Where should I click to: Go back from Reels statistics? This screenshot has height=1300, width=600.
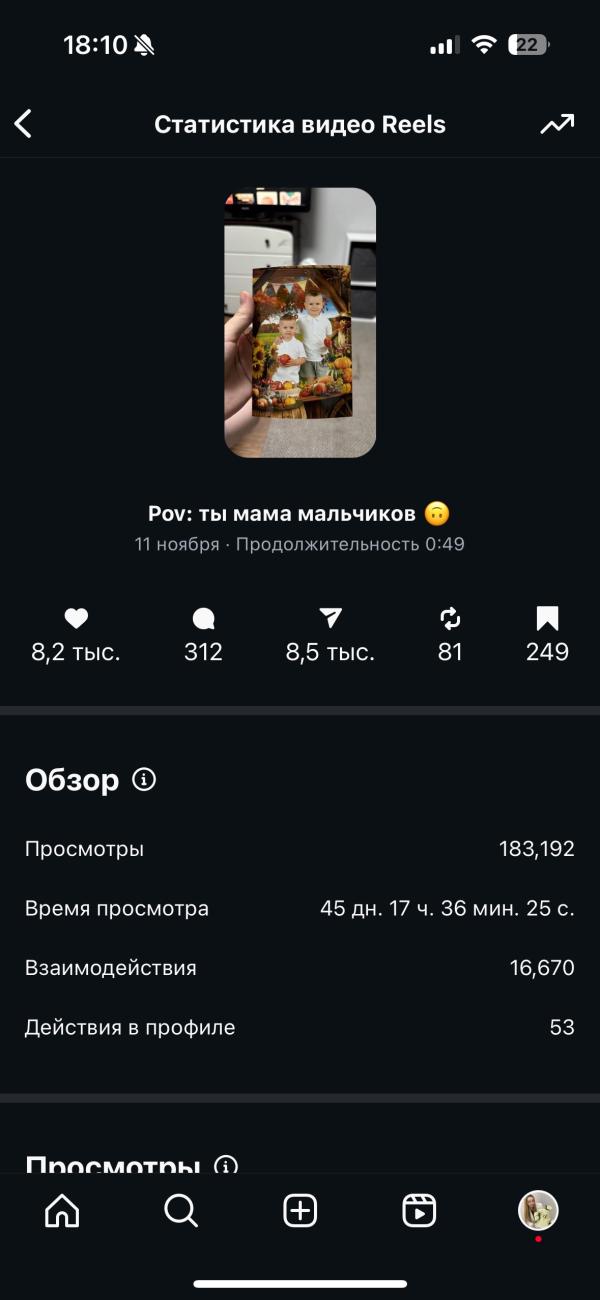[24, 124]
